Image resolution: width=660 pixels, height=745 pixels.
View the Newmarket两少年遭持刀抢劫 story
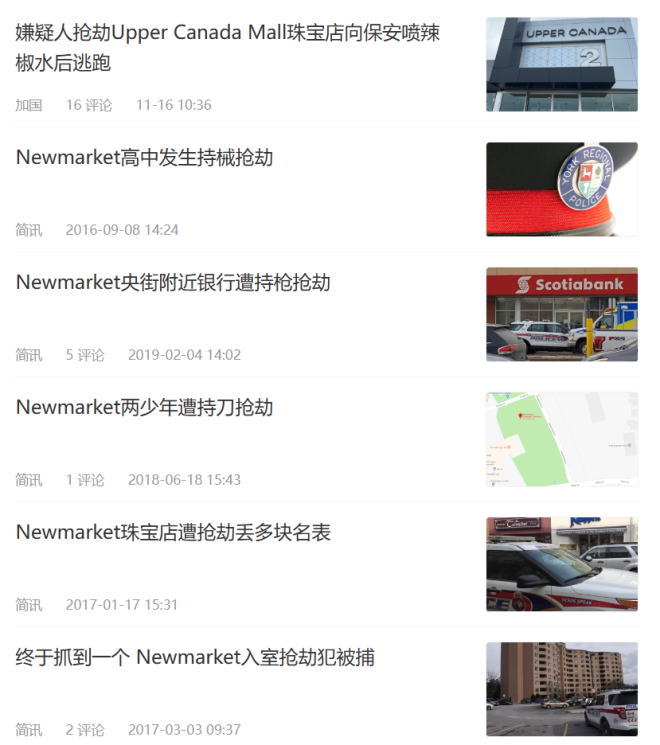click(x=145, y=408)
